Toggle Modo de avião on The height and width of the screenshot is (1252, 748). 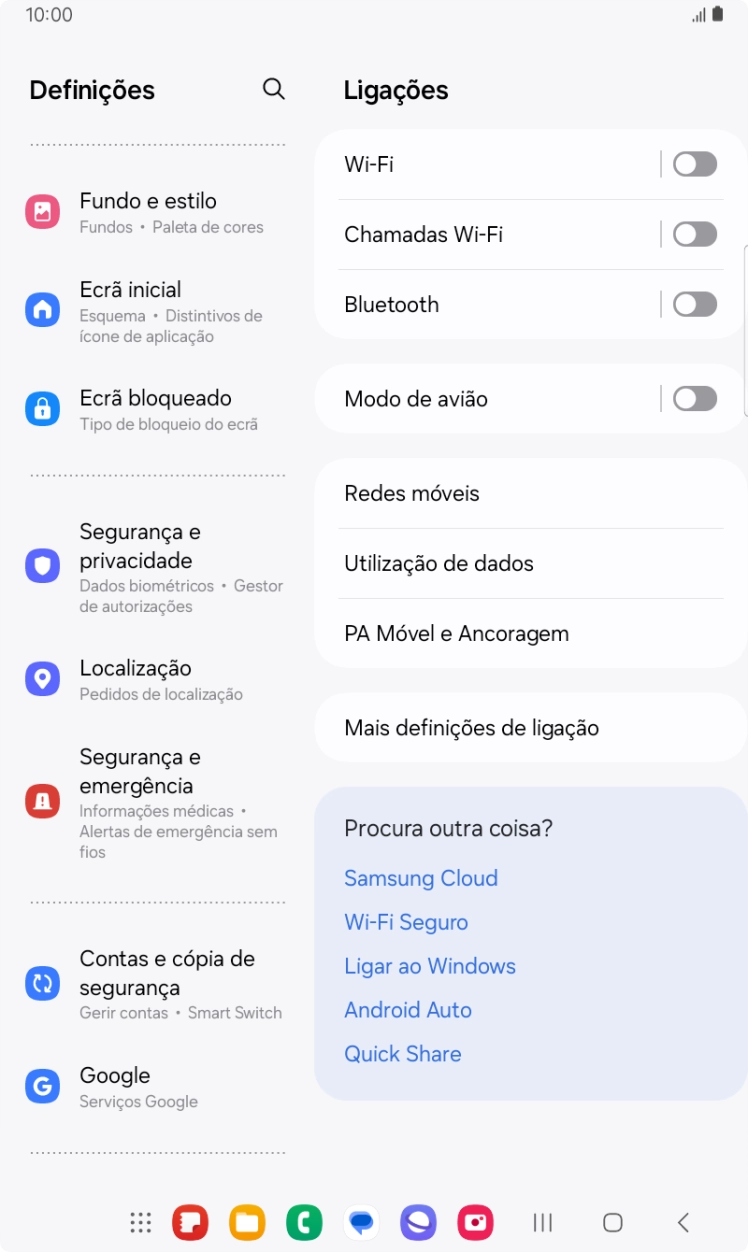(695, 398)
